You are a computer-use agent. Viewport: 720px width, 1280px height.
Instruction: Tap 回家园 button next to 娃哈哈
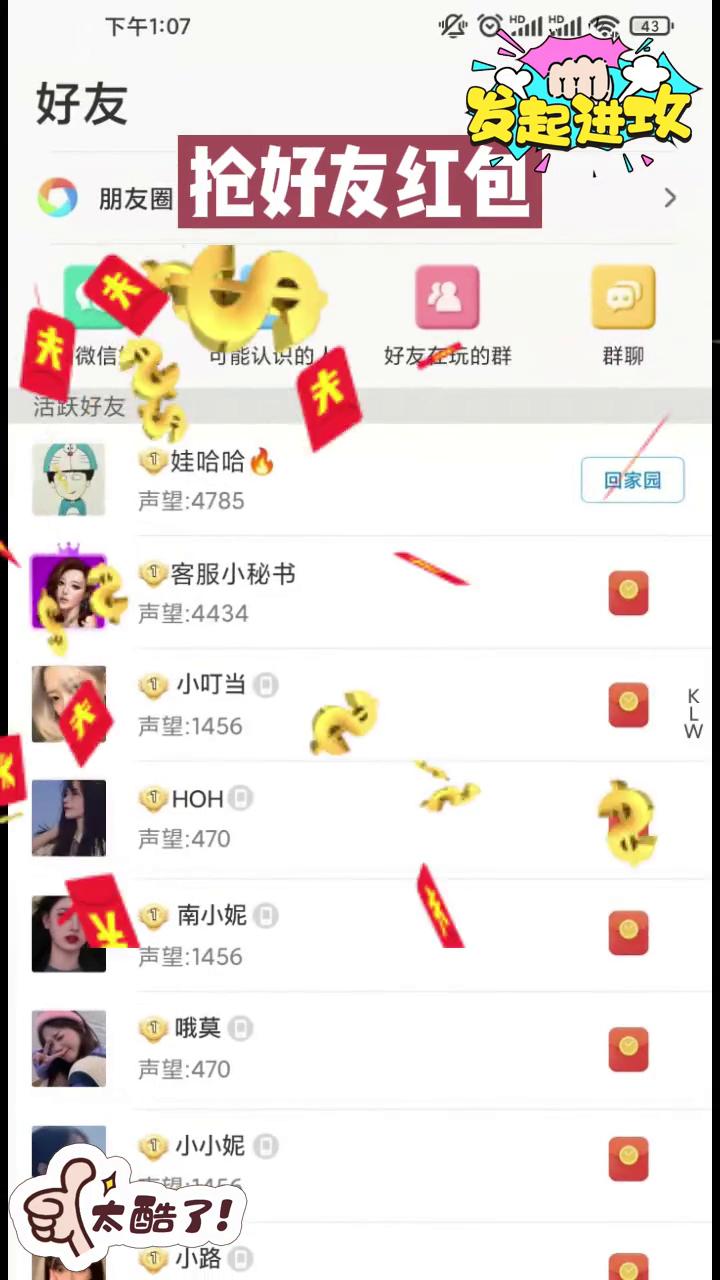pyautogui.click(x=632, y=480)
